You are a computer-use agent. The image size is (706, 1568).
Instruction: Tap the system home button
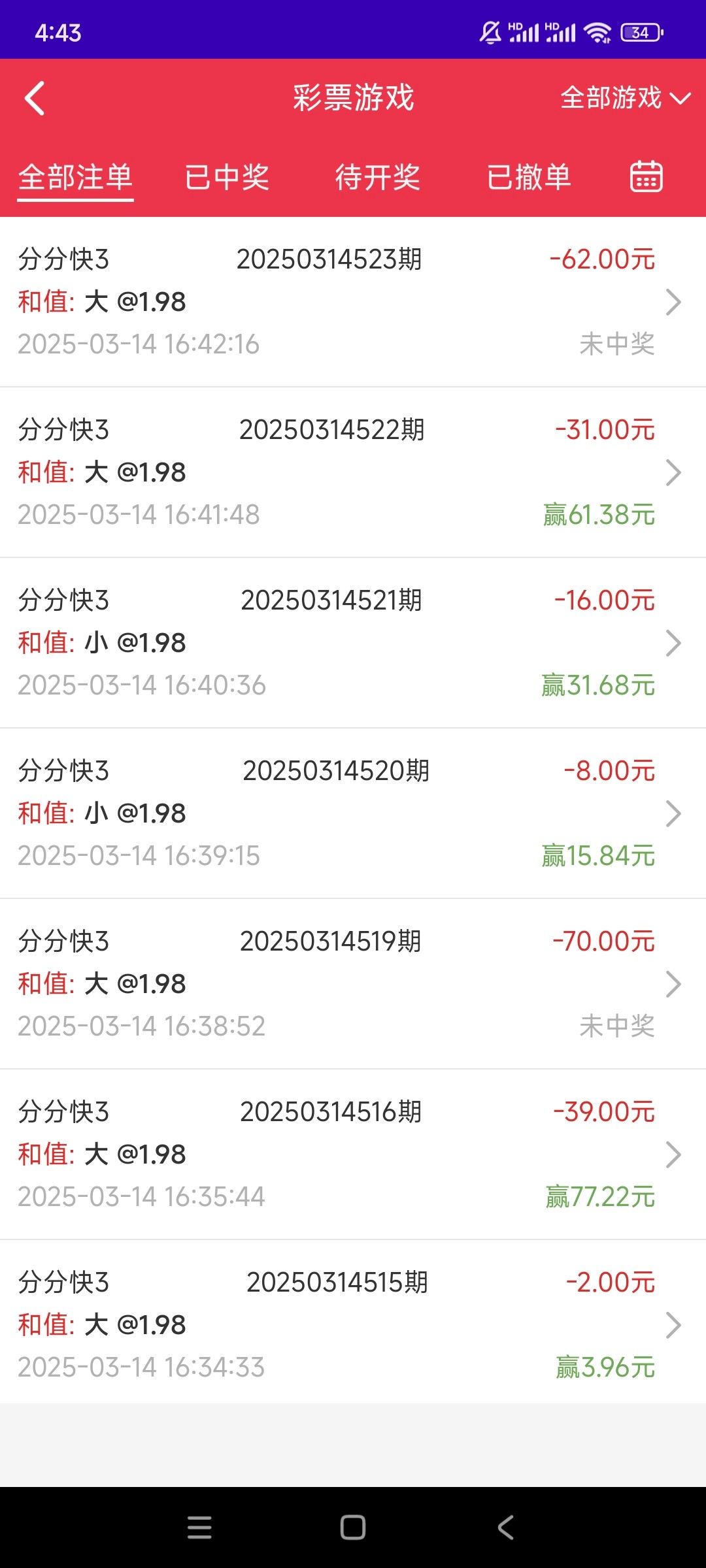tap(353, 1527)
